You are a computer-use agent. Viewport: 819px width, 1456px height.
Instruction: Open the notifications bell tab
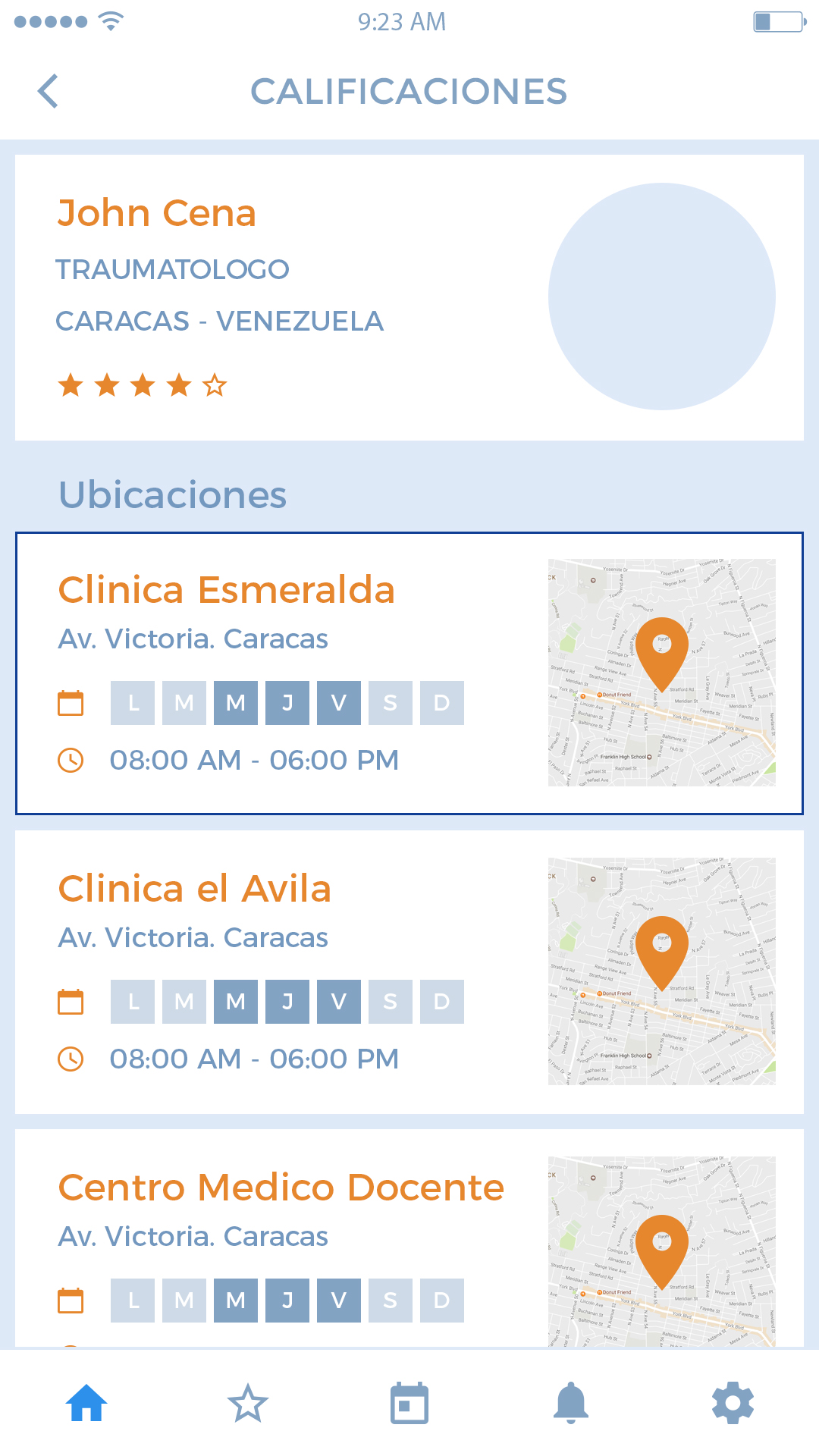(571, 1403)
